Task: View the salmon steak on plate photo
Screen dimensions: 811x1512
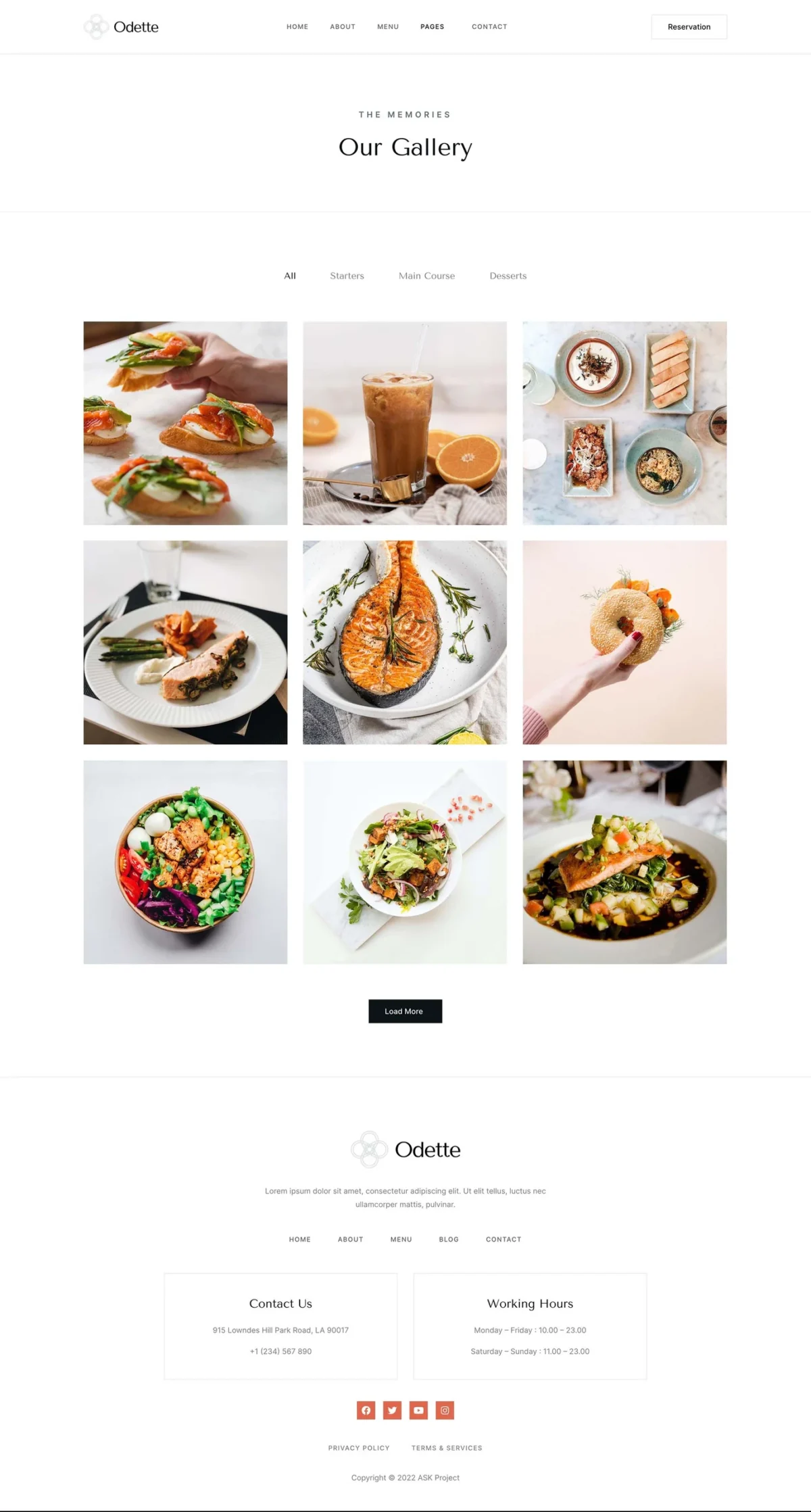Action: 404,642
